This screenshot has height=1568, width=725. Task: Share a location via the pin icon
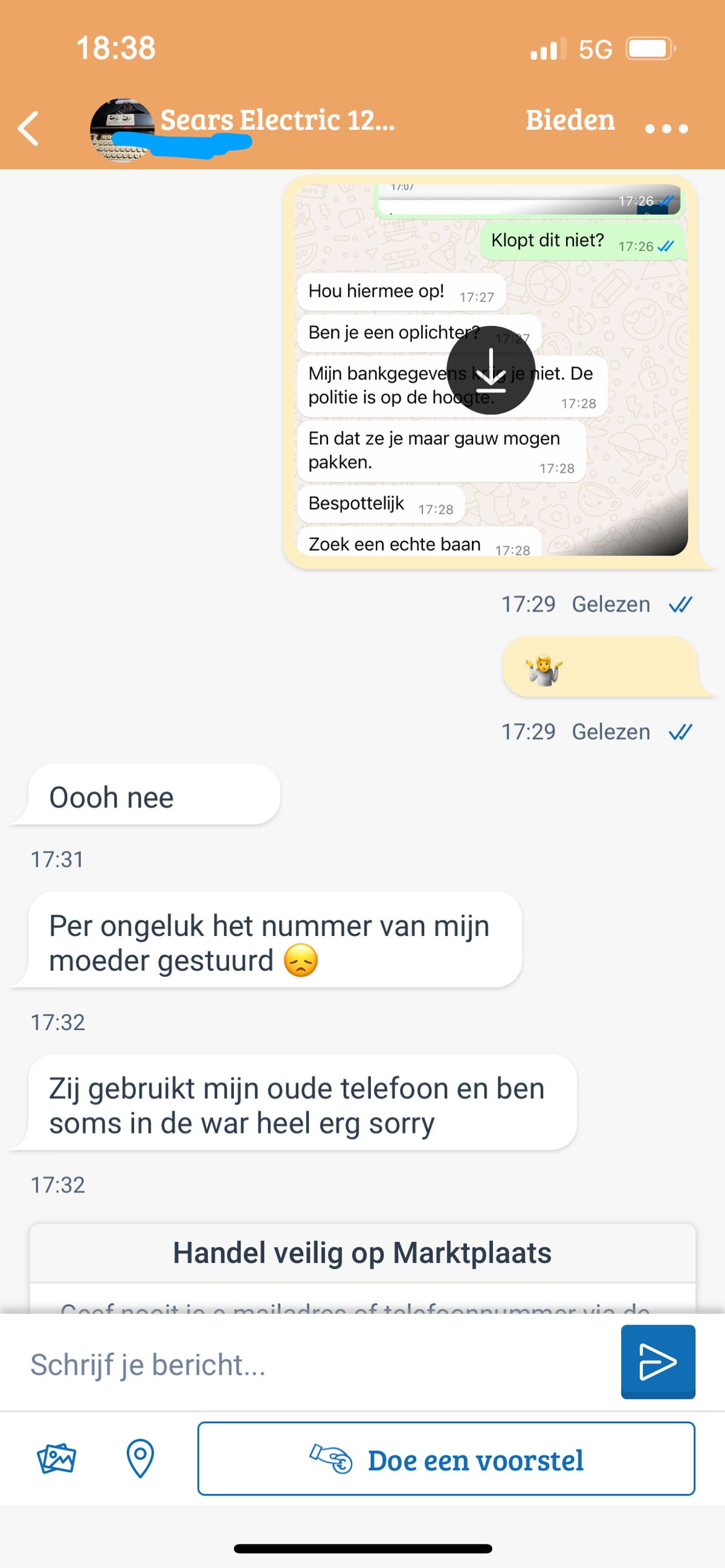click(x=140, y=1459)
